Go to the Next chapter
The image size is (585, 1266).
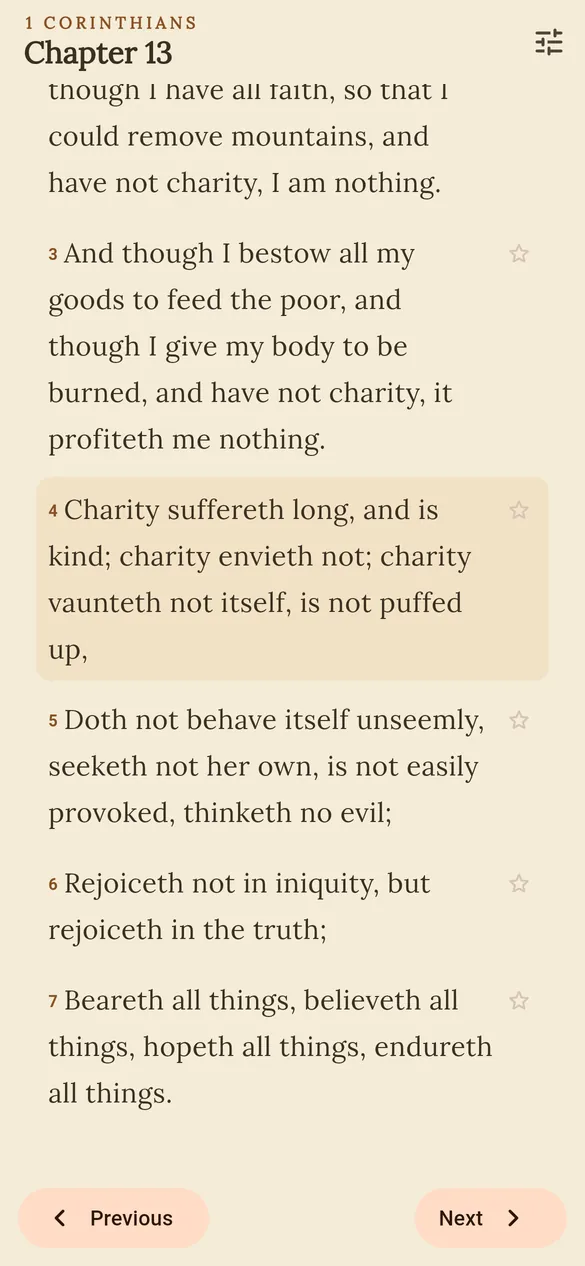490,1218
